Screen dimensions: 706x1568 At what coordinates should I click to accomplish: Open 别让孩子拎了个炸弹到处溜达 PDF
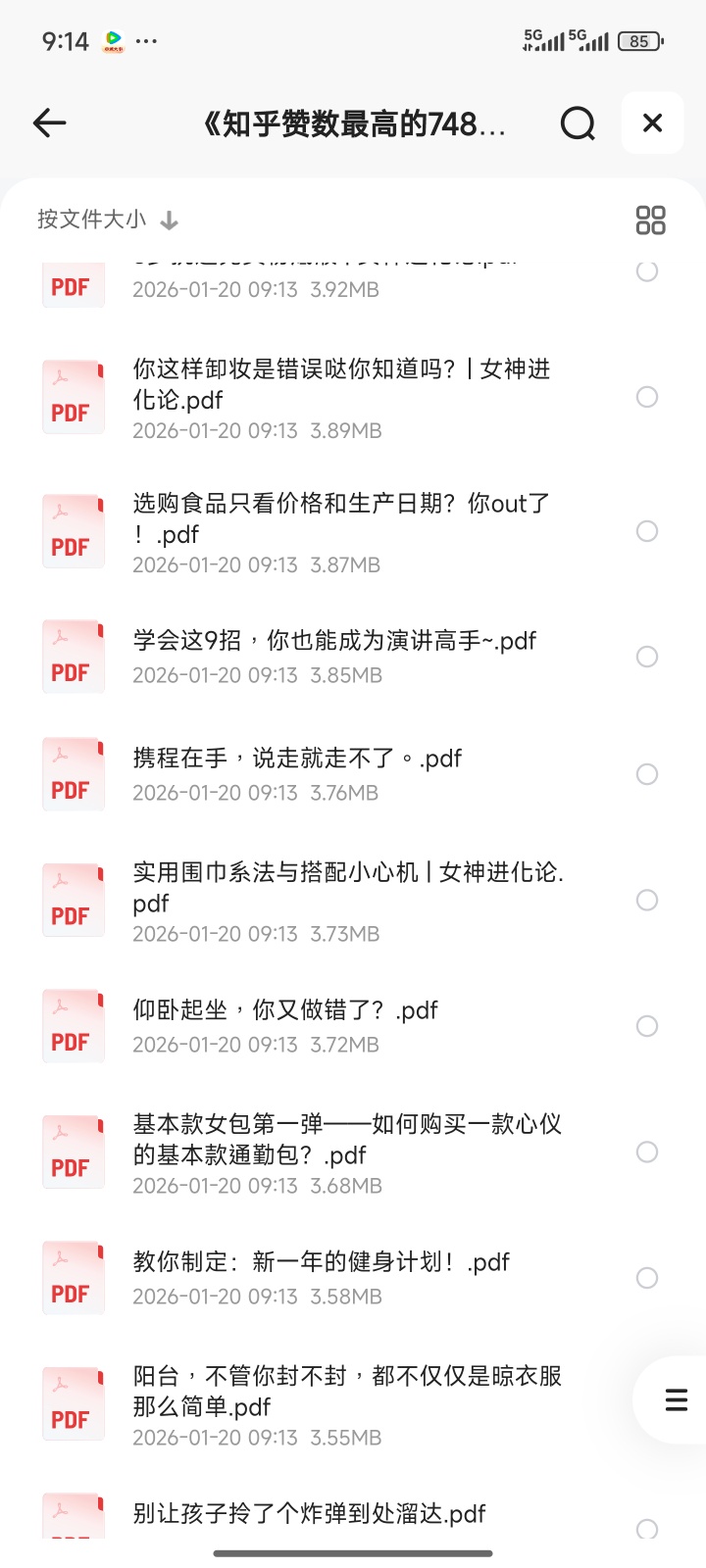pyautogui.click(x=310, y=1514)
